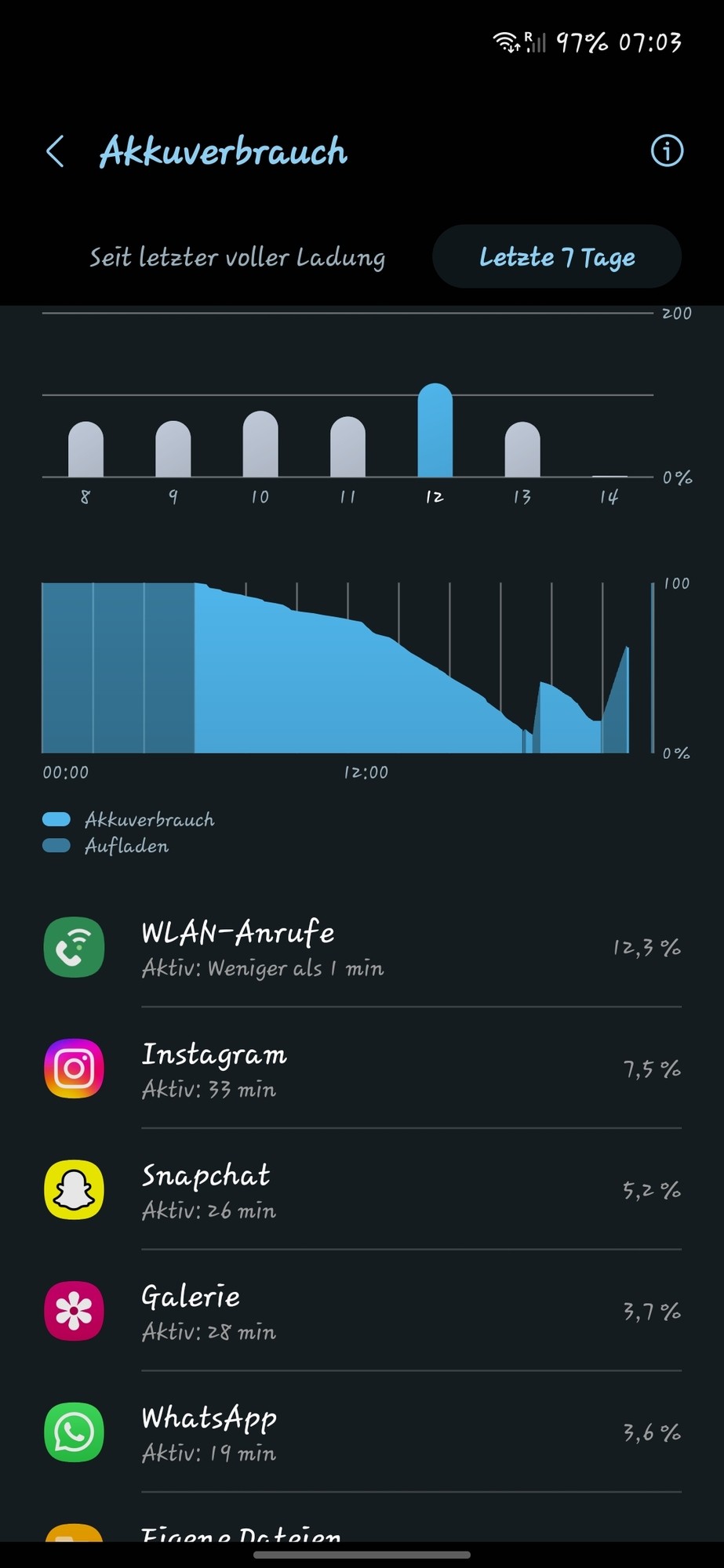Switch to Seit letzter voller Ladung tab

[237, 257]
